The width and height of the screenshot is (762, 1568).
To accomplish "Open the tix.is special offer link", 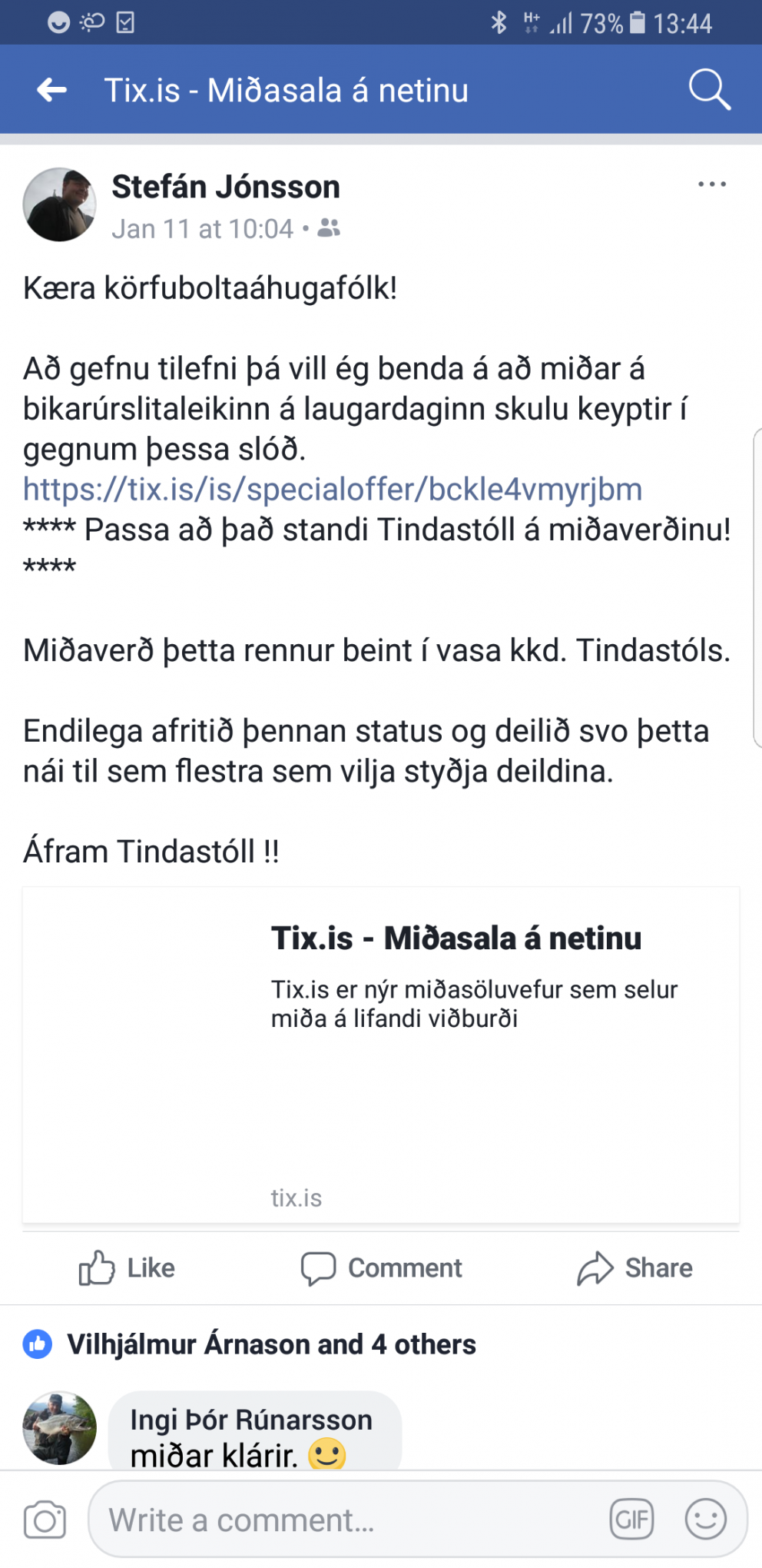I will pyautogui.click(x=333, y=489).
